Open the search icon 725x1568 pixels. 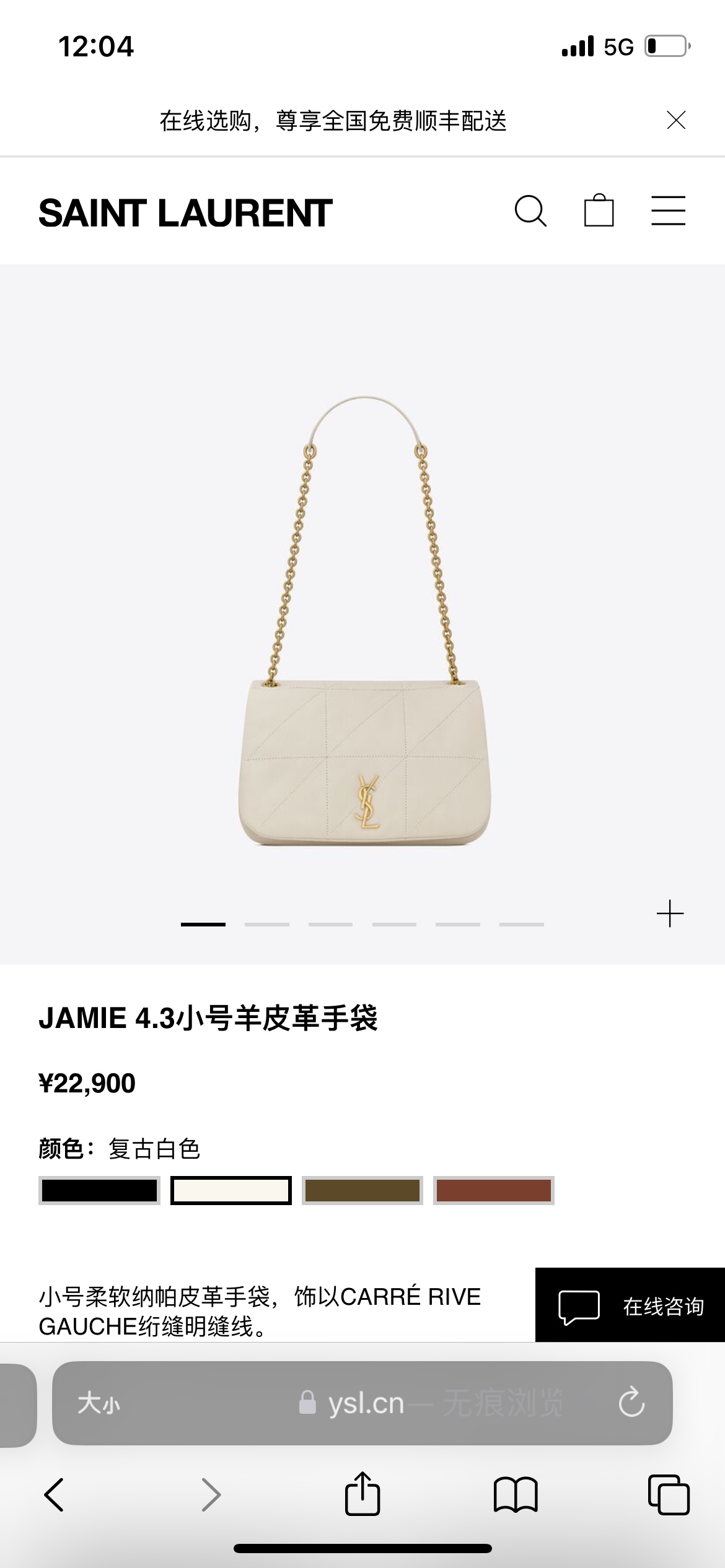click(x=530, y=212)
